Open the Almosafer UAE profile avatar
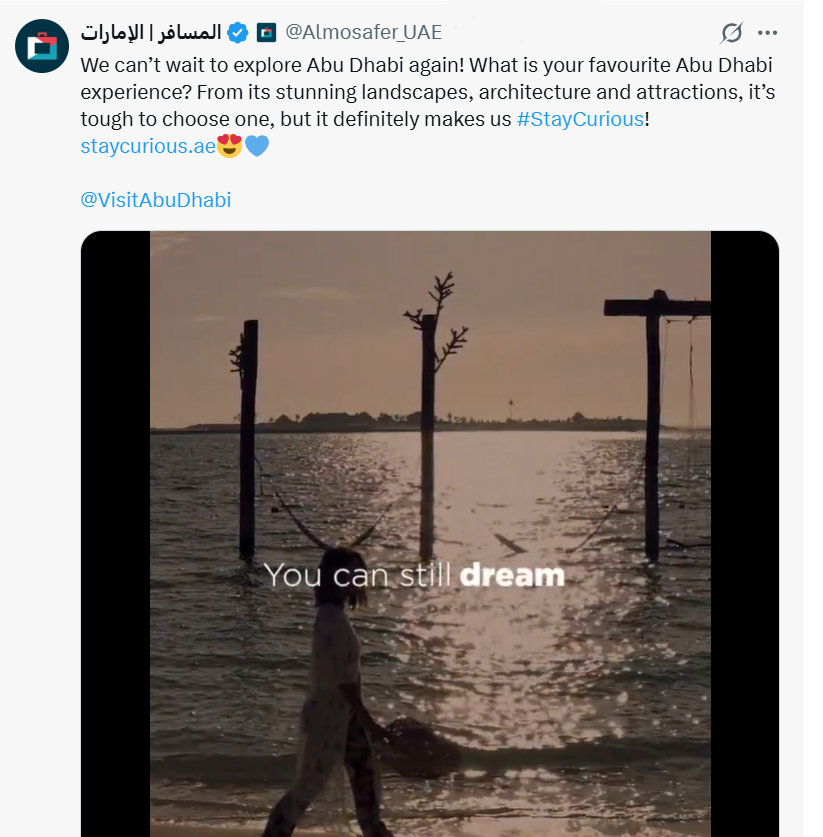 42,45
